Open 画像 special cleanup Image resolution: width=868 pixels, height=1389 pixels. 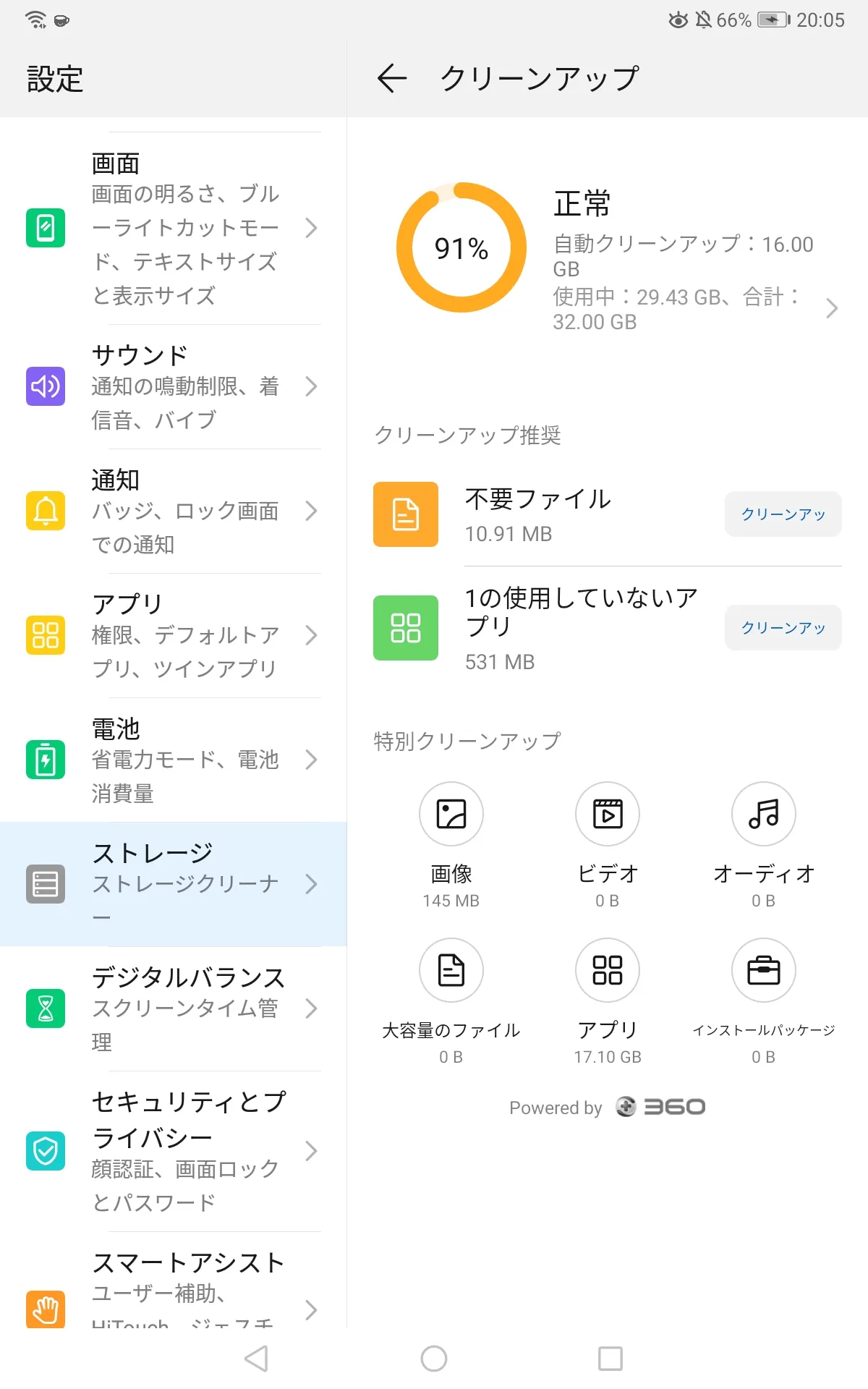tap(451, 815)
